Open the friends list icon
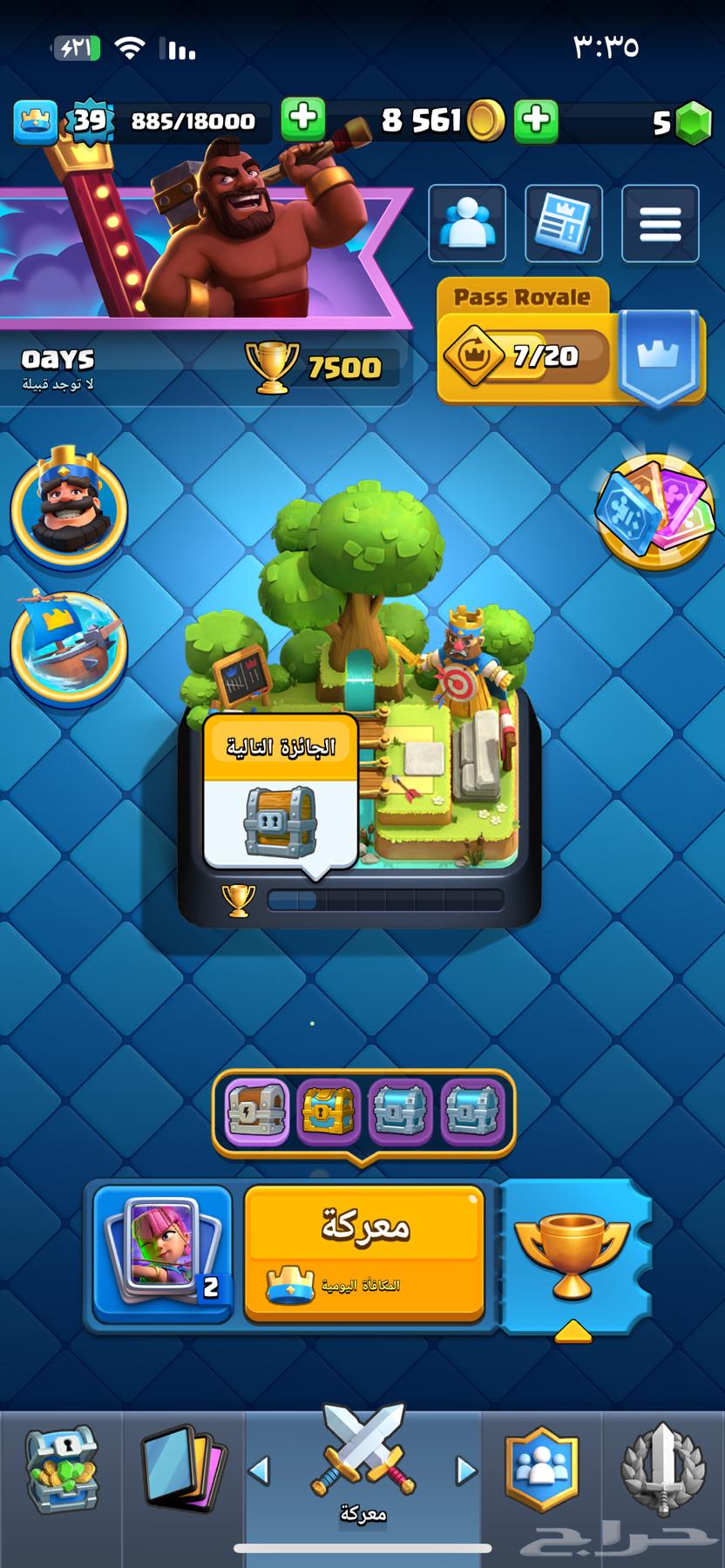725x1568 pixels. pyautogui.click(x=467, y=223)
